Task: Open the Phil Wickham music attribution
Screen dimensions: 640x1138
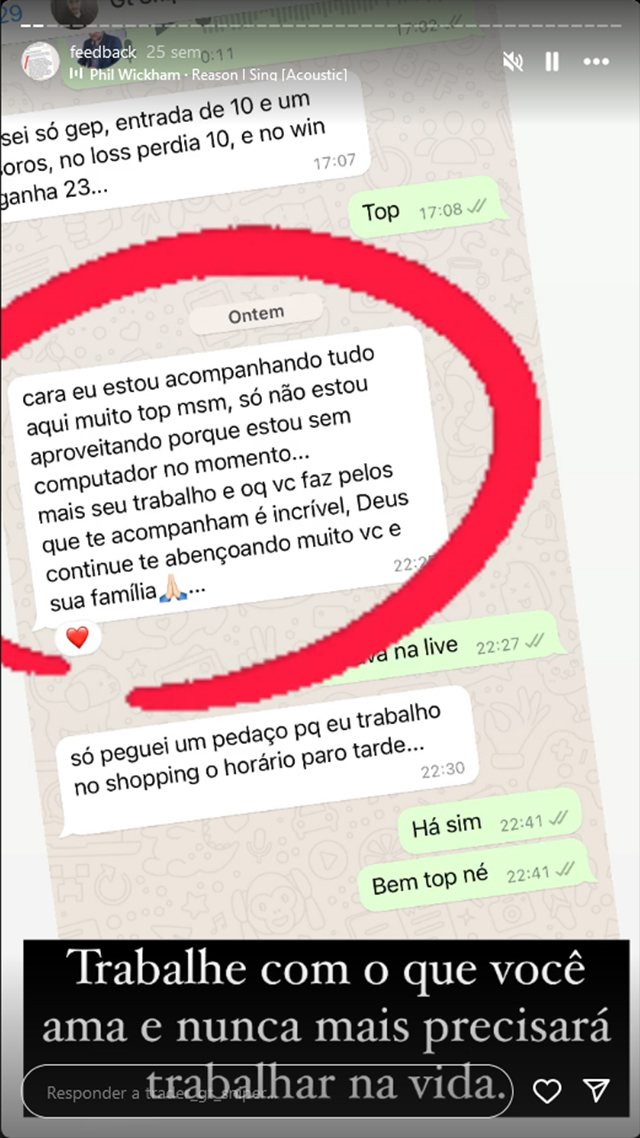Action: (208, 75)
